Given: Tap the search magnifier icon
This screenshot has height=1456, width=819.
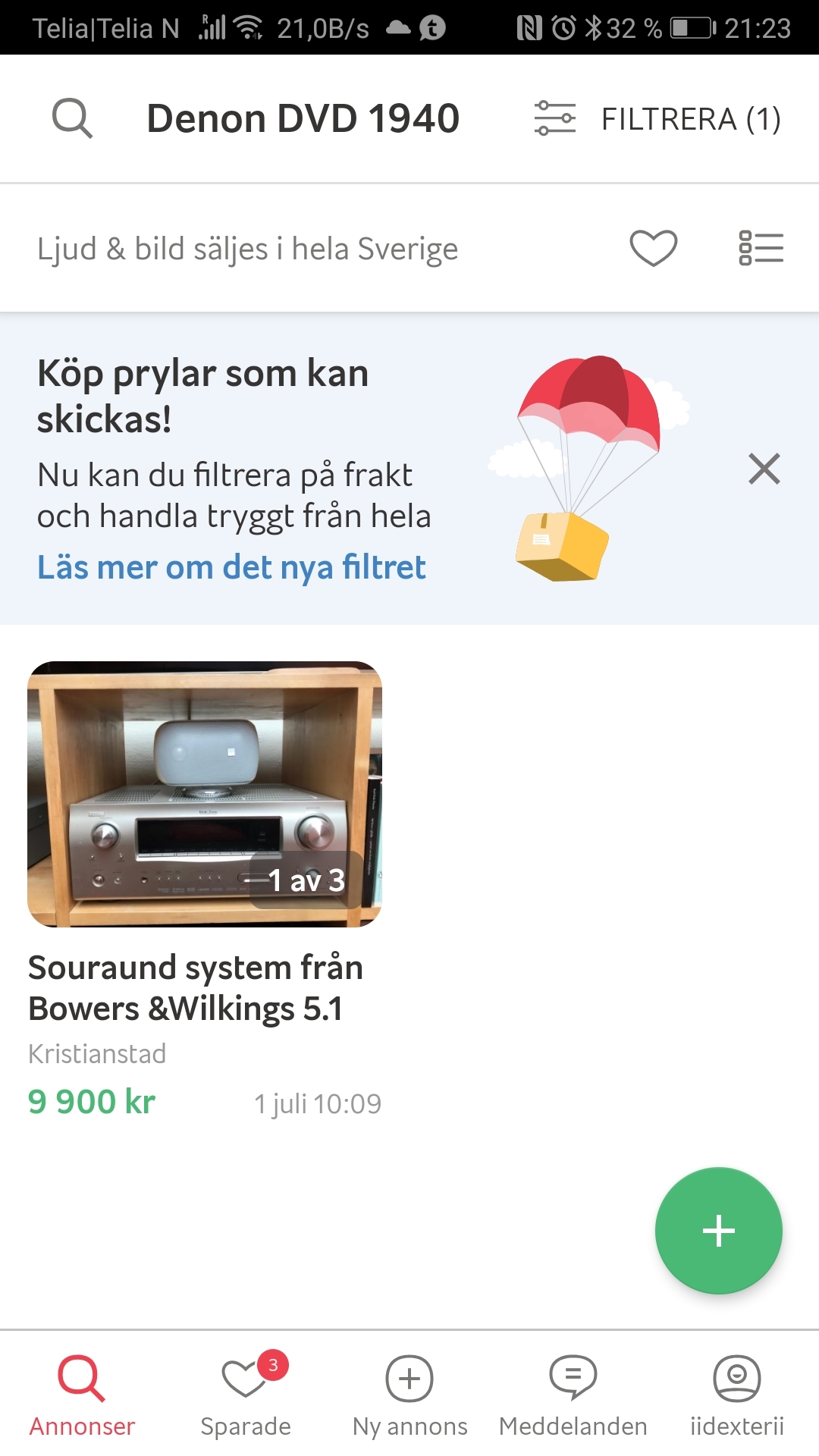Looking at the screenshot, I should click(72, 118).
